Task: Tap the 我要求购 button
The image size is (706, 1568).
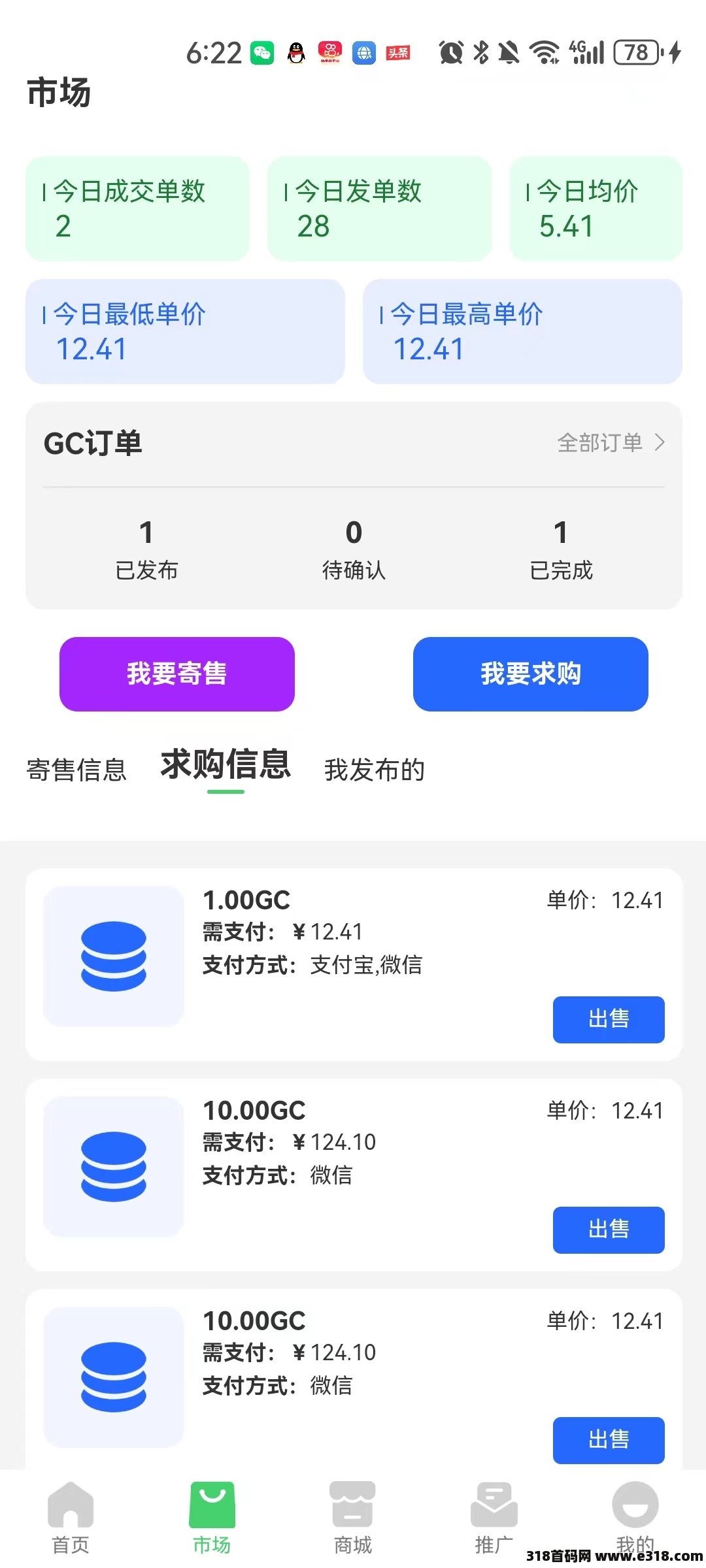Action: coord(531,674)
